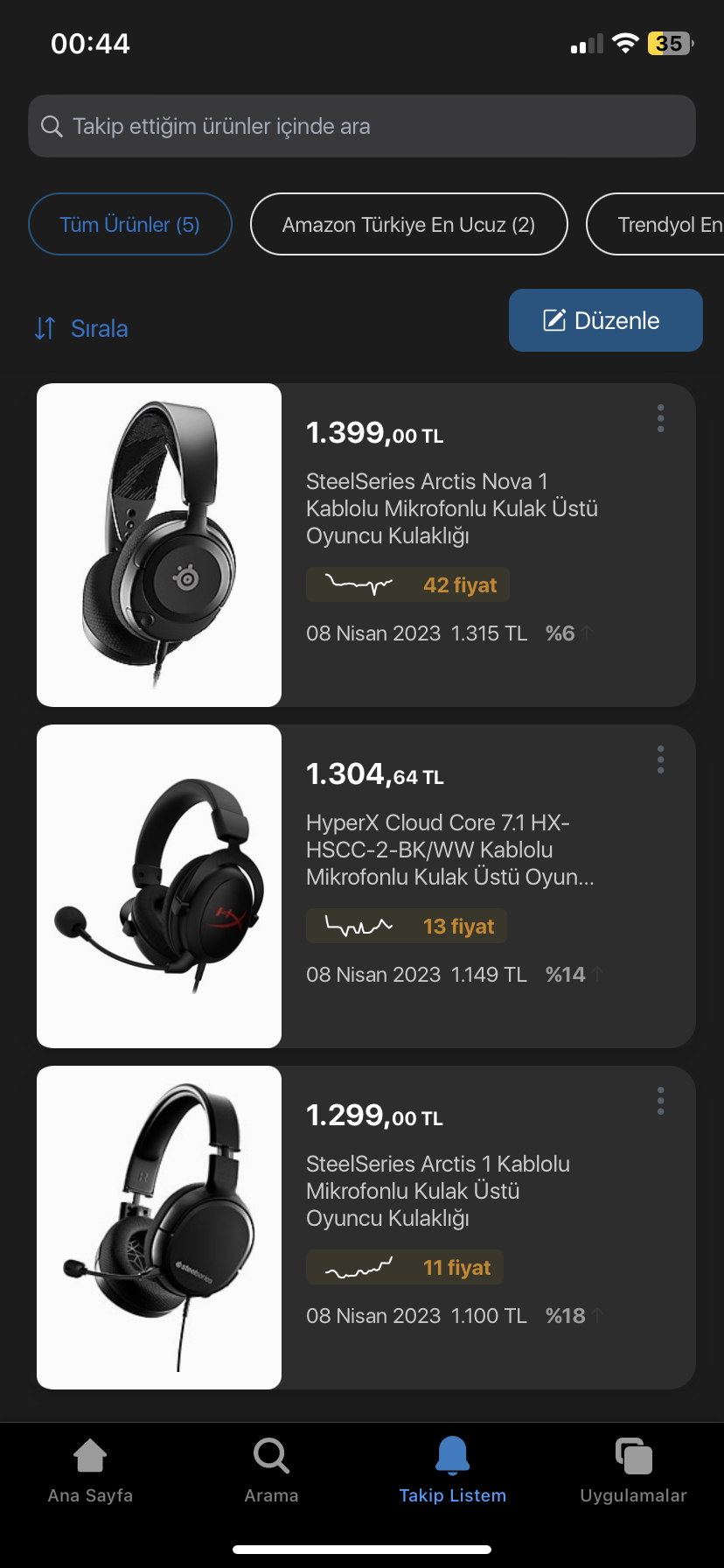Select the Tüm Ürünler (5) chip
Image resolution: width=724 pixels, height=1568 pixels.
point(130,225)
